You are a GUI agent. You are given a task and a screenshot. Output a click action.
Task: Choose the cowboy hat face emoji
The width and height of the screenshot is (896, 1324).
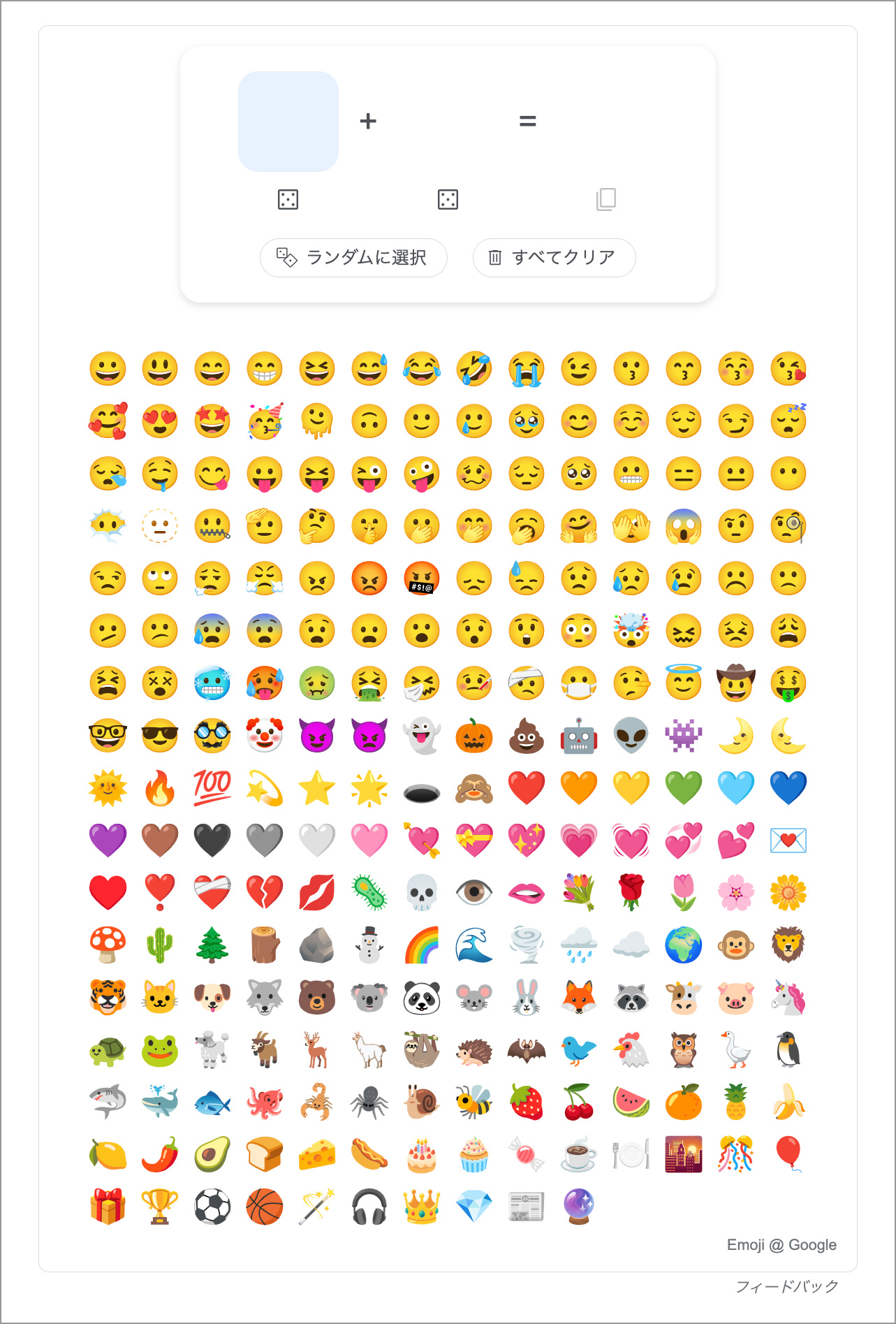(736, 683)
